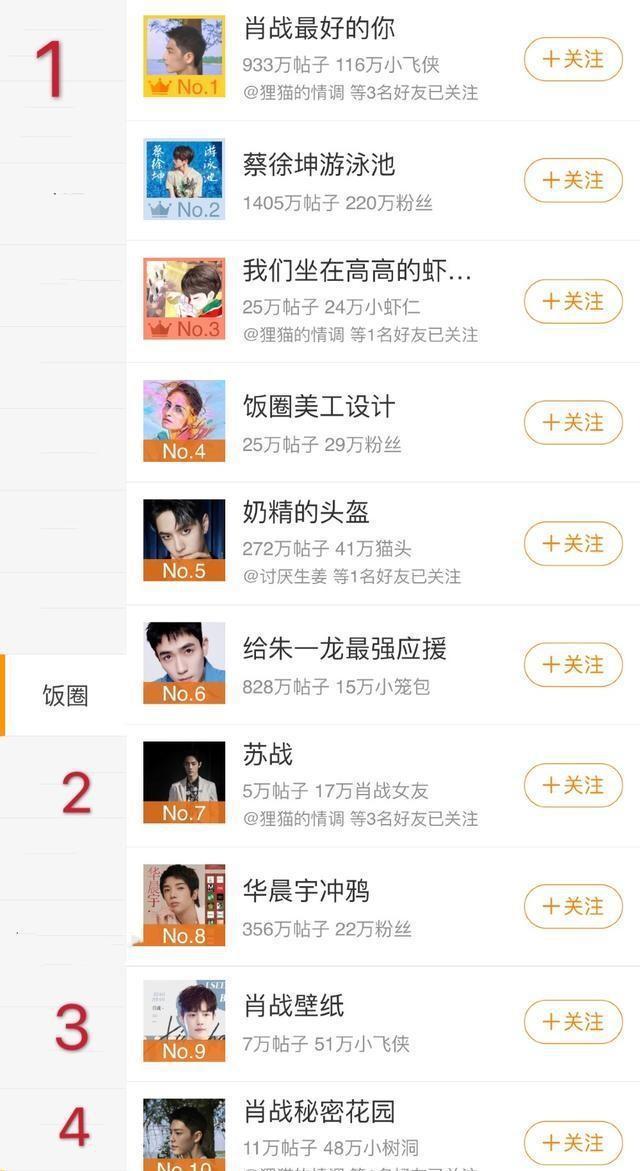Follow the 肖战最好的你 super topic

(x=573, y=59)
